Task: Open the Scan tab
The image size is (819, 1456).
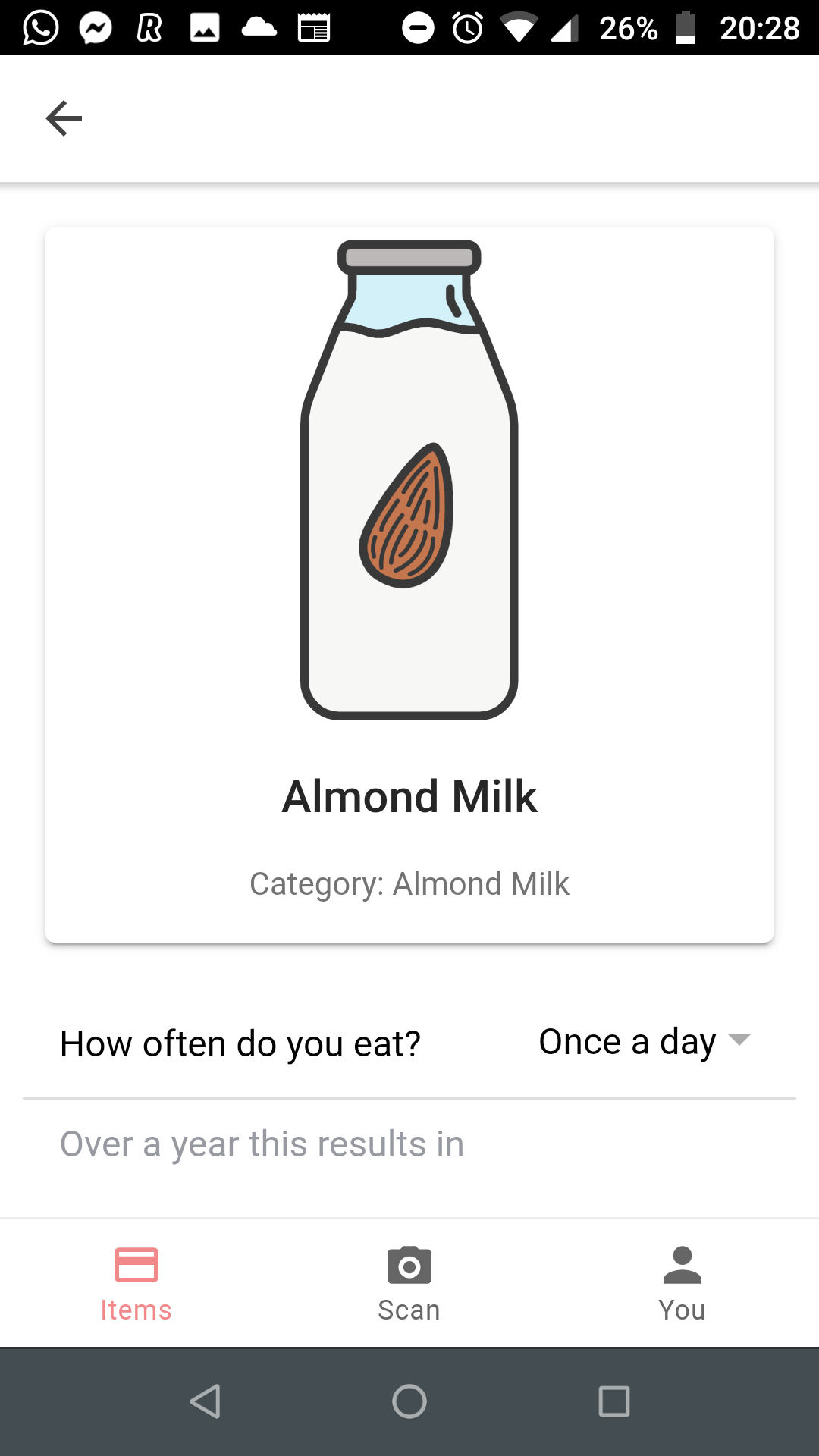Action: (409, 1283)
